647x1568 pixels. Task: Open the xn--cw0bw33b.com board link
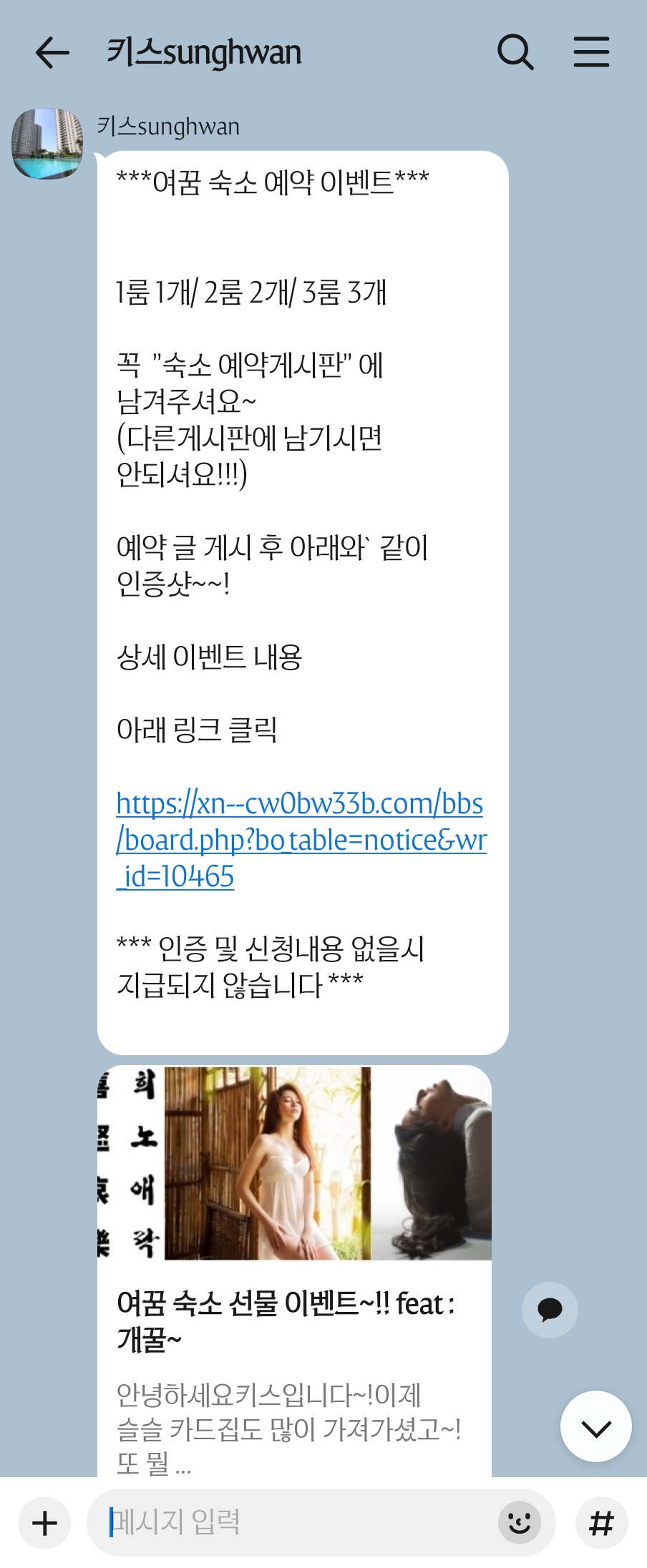click(301, 839)
